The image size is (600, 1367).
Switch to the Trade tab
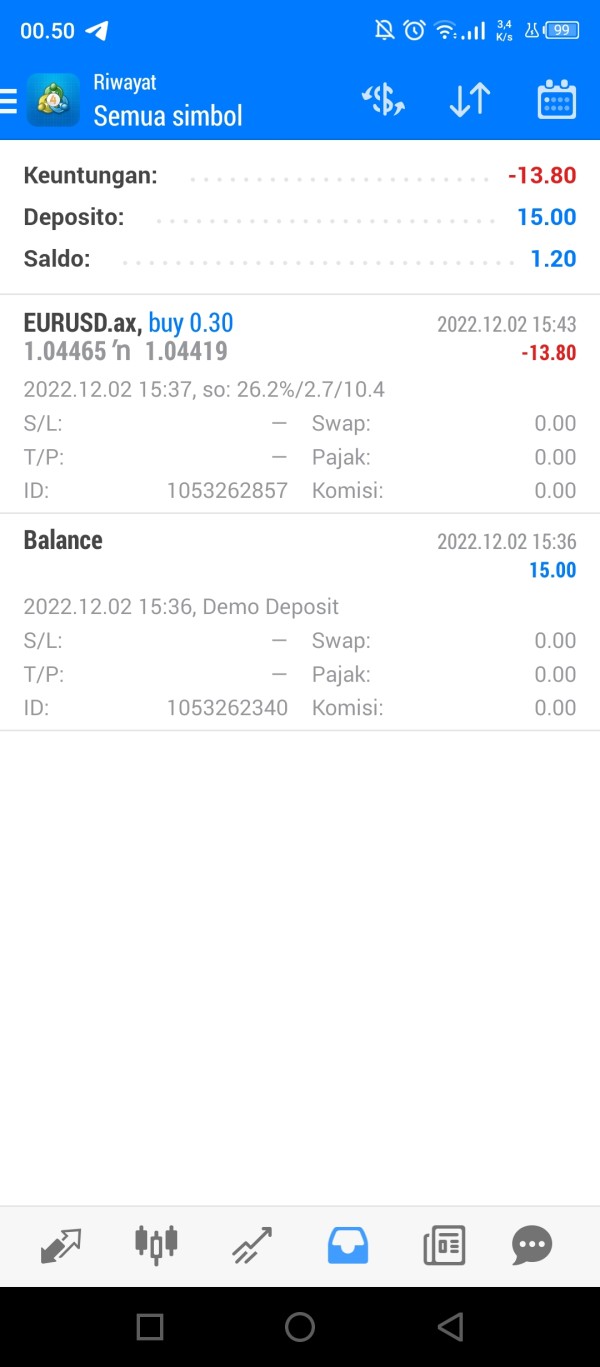(x=252, y=1246)
